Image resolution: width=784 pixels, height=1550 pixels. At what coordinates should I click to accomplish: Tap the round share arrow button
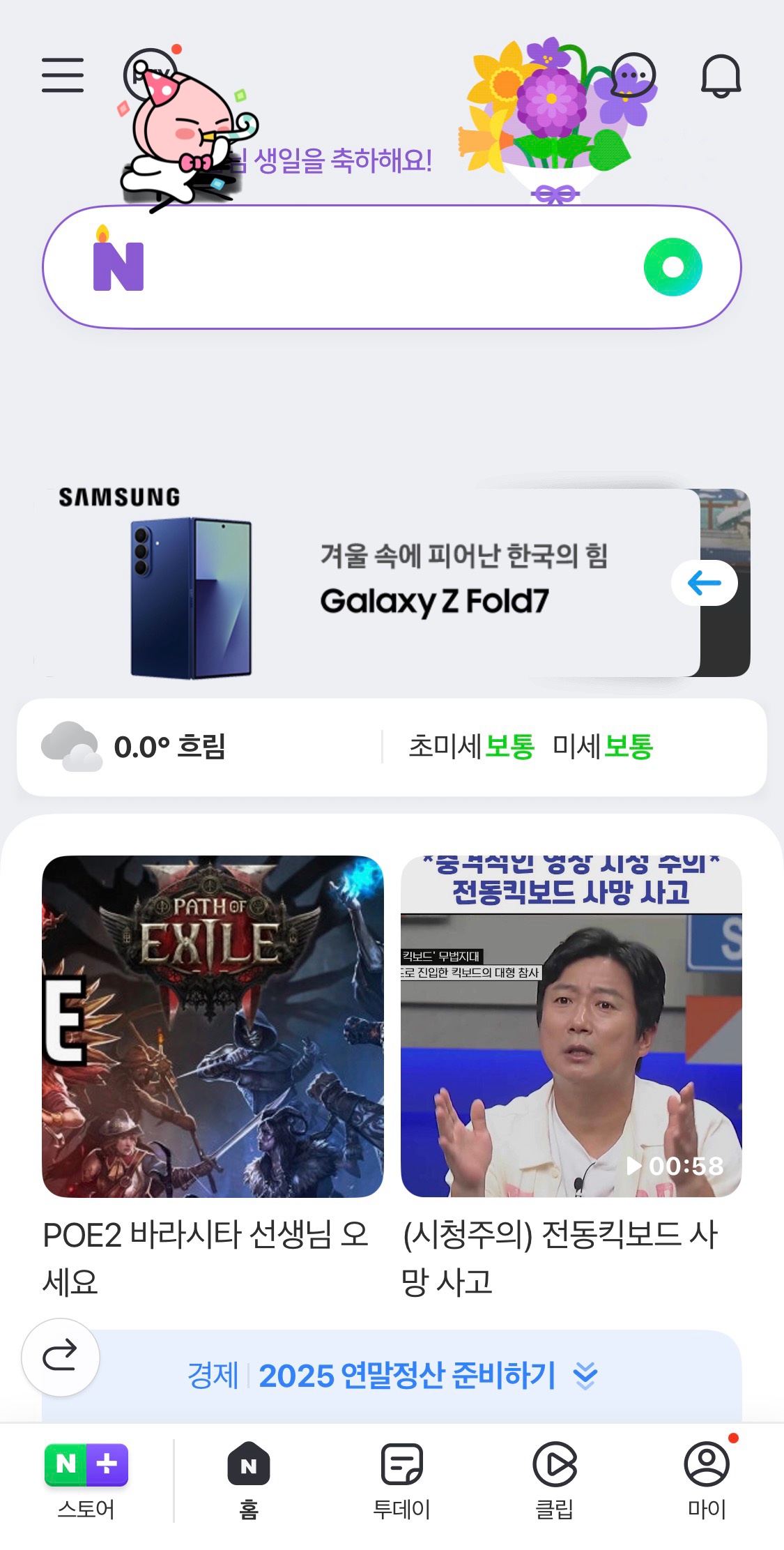(x=61, y=1357)
